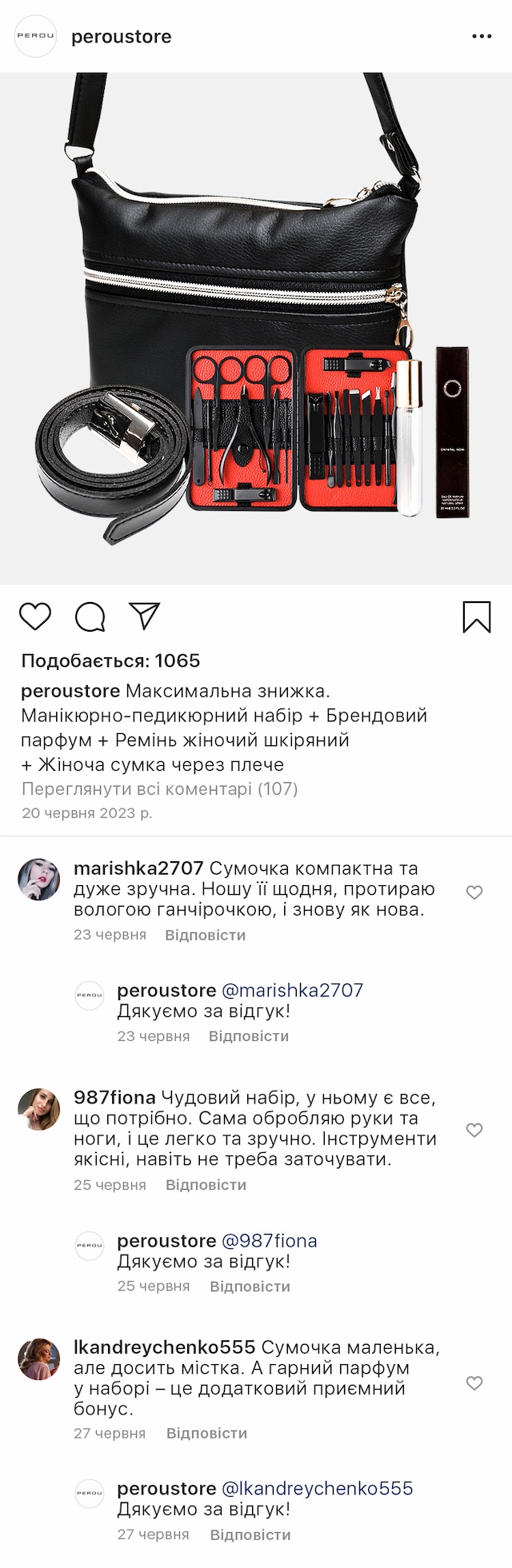View all 107 comments

[159, 789]
